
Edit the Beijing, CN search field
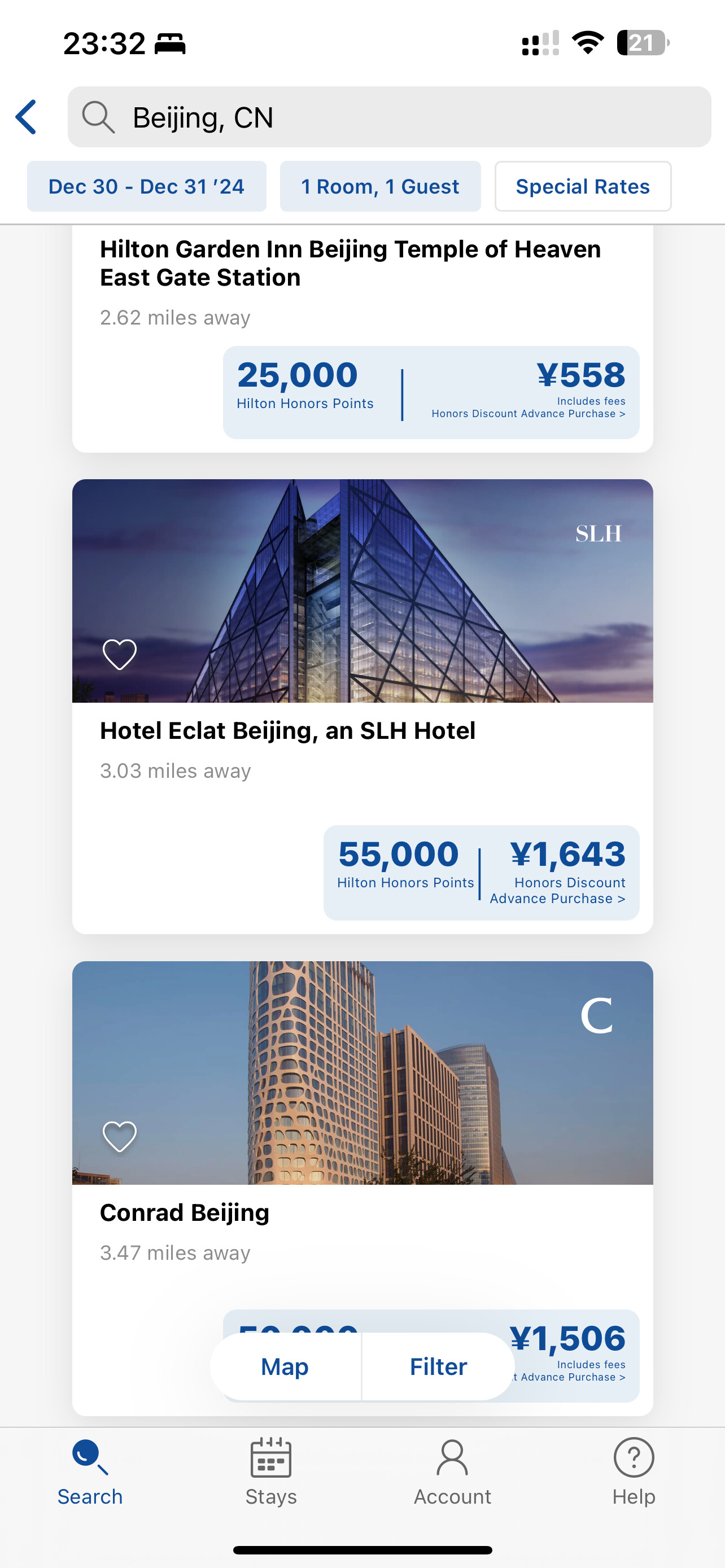(x=388, y=117)
